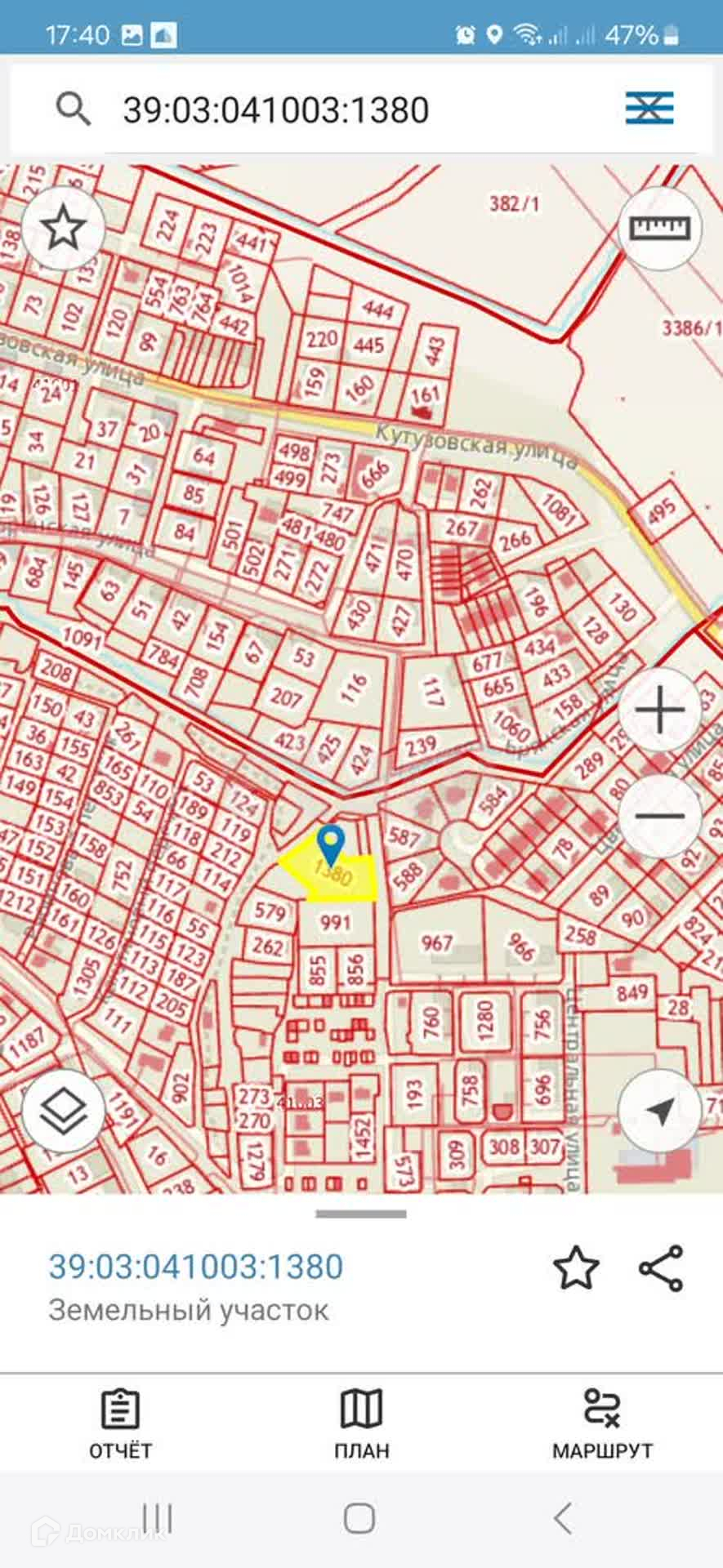
Task: Open favorites star on the map
Action: coord(63,228)
